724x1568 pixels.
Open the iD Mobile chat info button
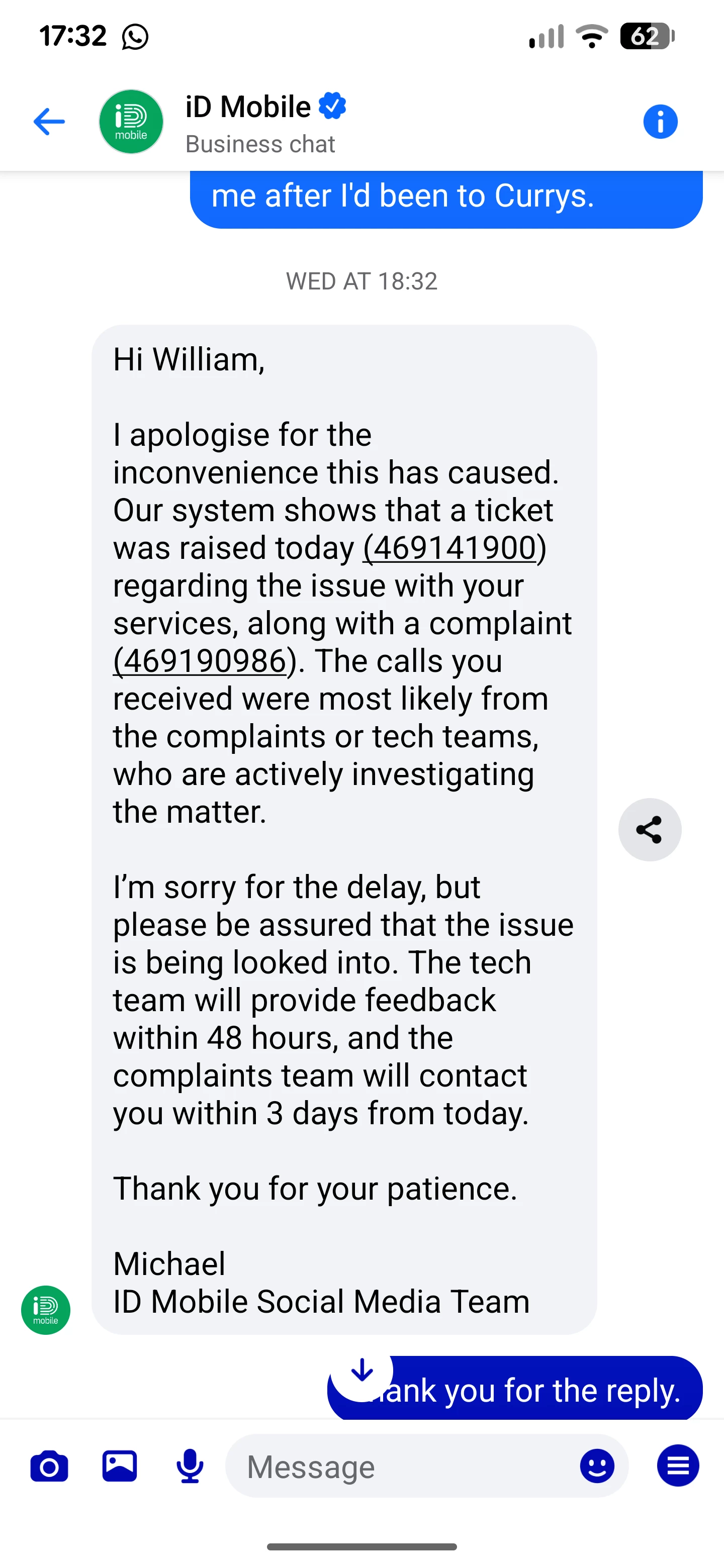click(x=660, y=122)
